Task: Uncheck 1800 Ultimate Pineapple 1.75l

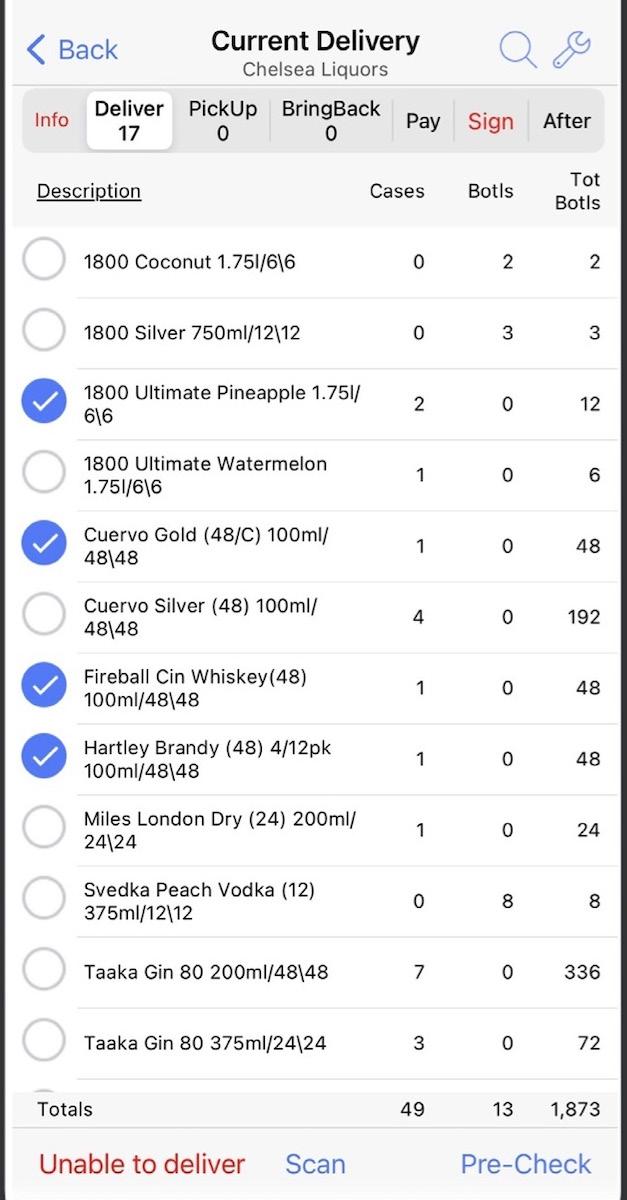Action: coord(44,404)
